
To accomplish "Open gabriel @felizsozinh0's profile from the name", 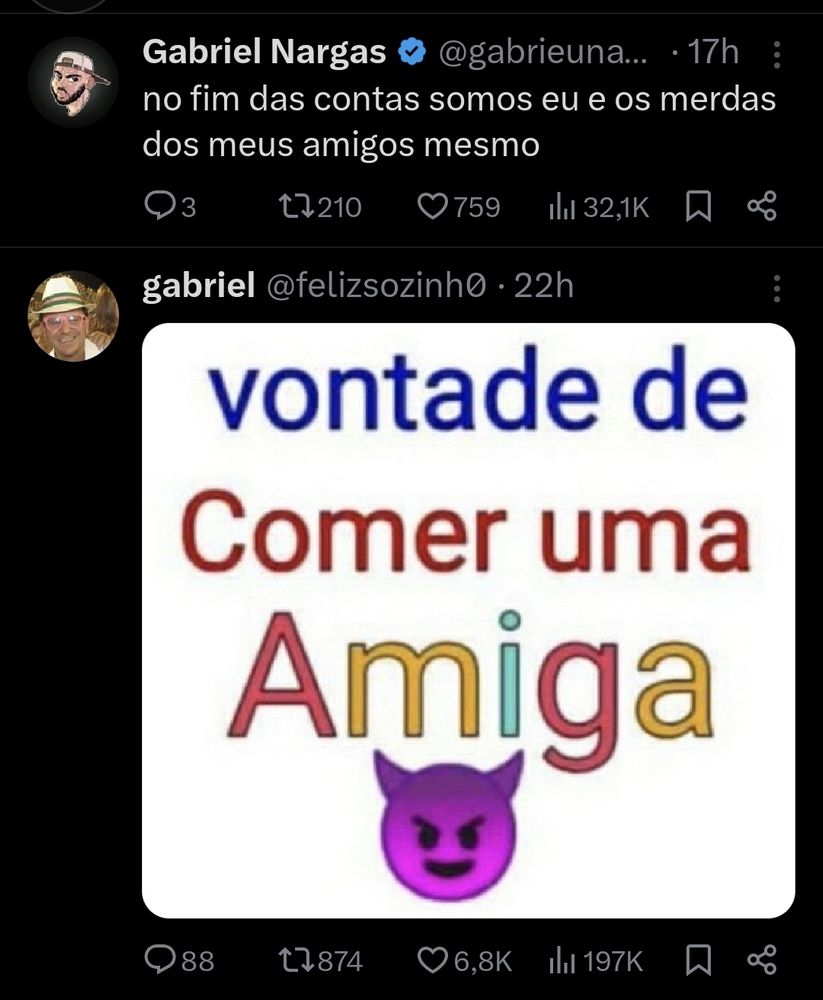I will tap(198, 287).
